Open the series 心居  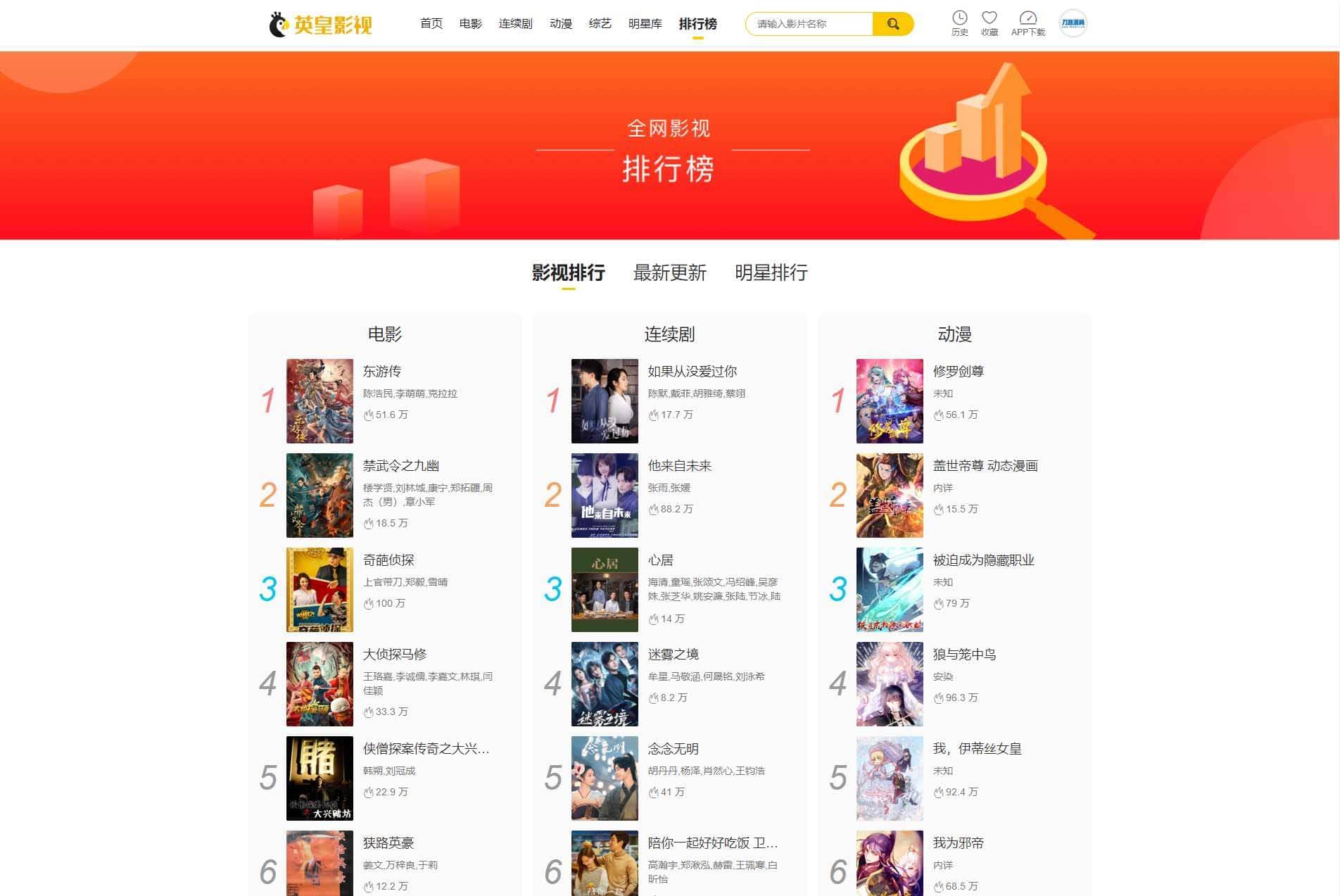[660, 560]
